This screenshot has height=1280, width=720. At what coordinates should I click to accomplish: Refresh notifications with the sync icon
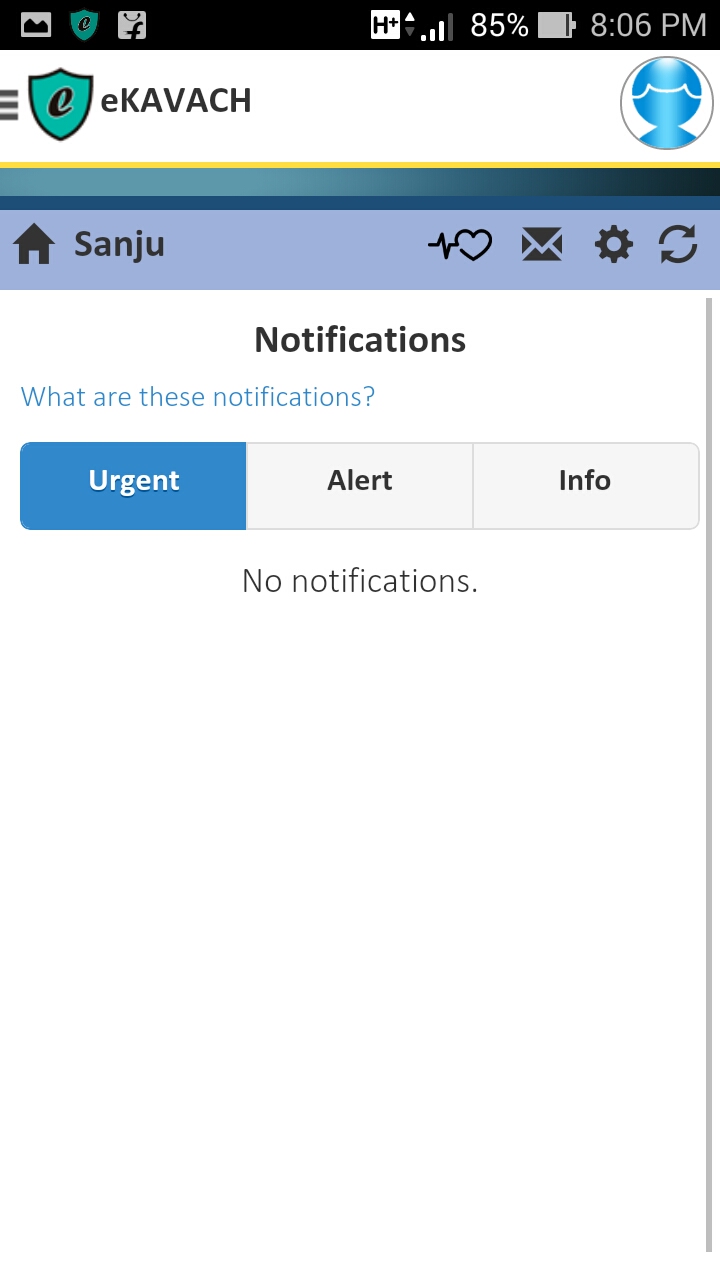click(x=678, y=245)
